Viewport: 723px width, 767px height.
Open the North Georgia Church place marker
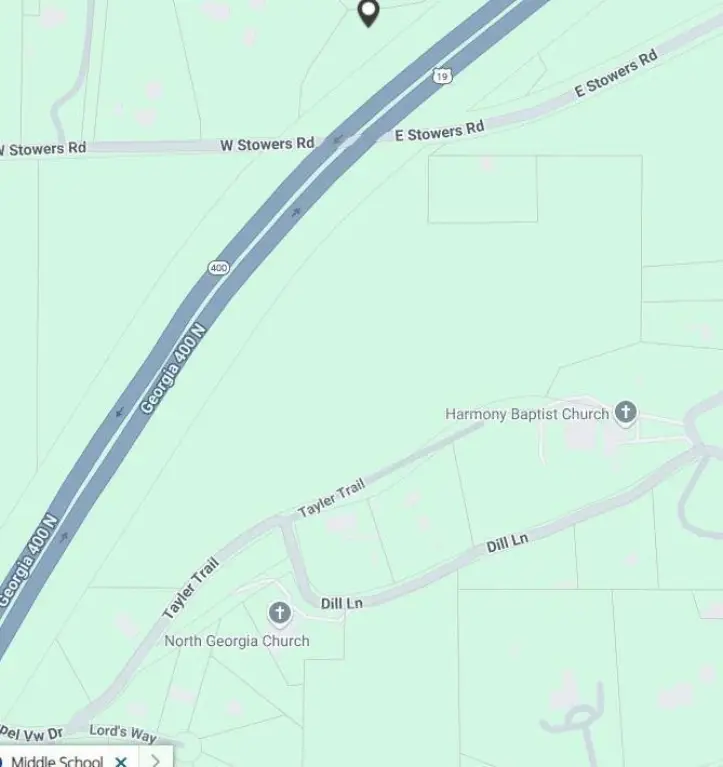click(280, 613)
